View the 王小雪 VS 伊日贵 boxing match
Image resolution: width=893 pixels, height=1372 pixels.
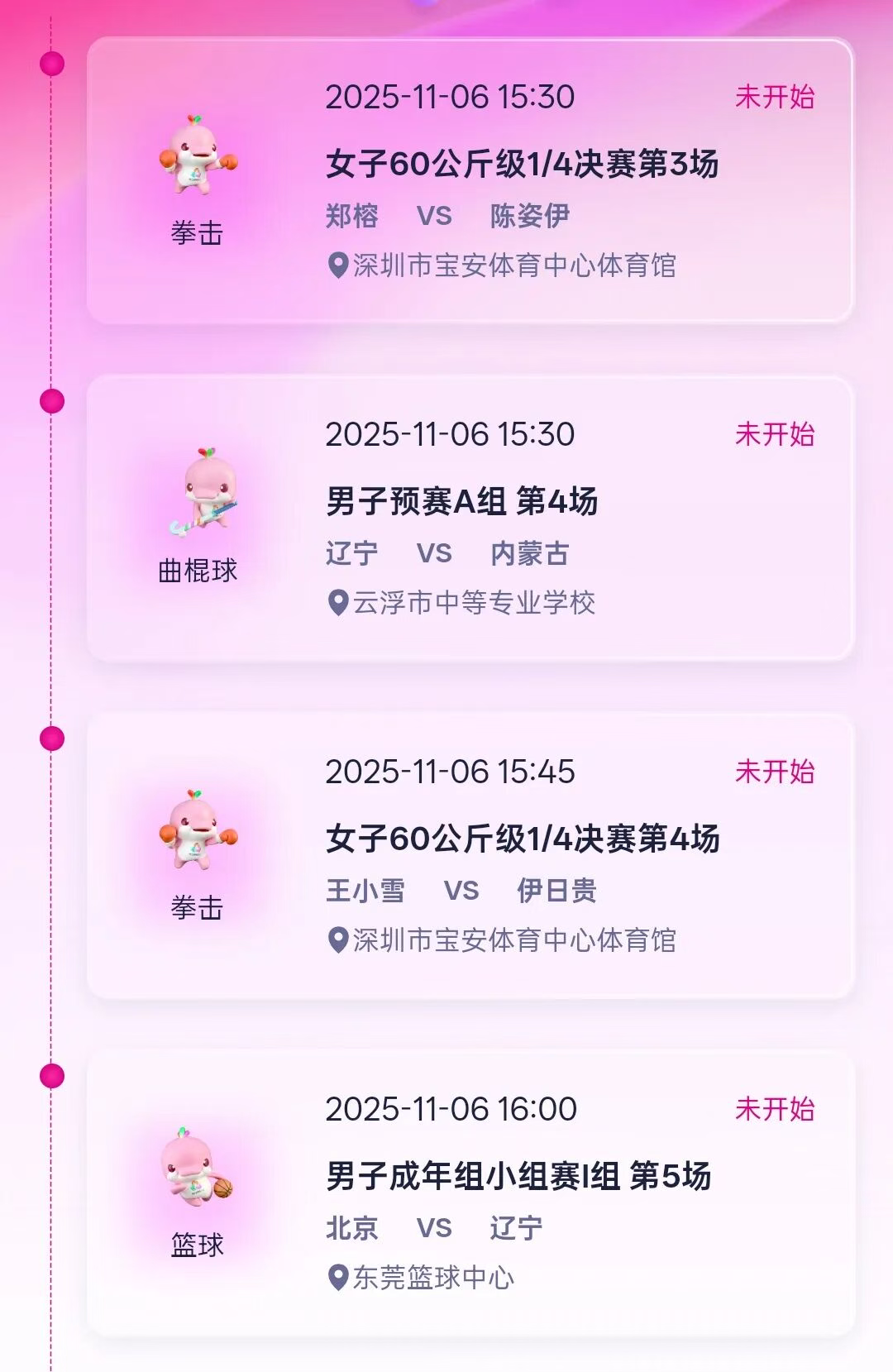(x=470, y=856)
